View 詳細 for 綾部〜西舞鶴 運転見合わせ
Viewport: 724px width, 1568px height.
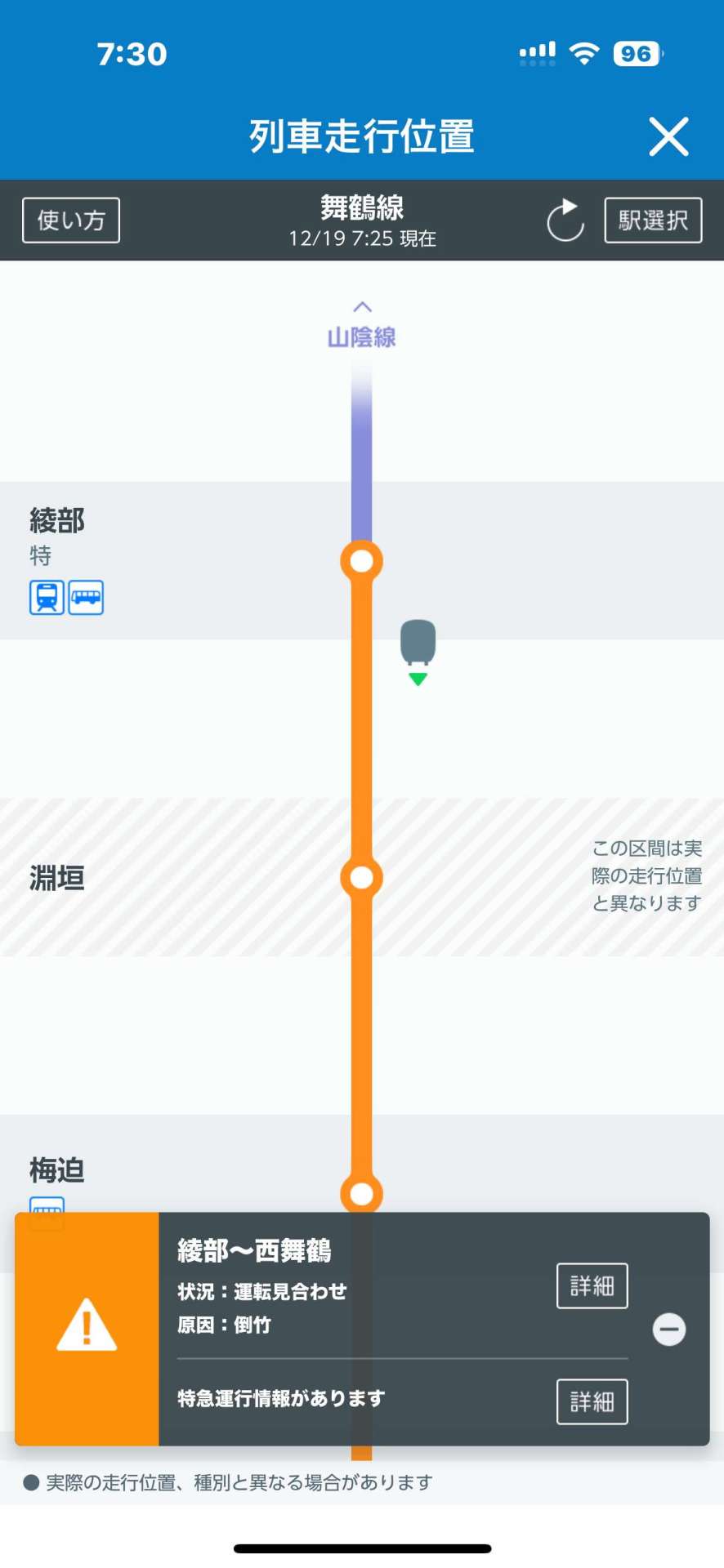[x=592, y=1285]
